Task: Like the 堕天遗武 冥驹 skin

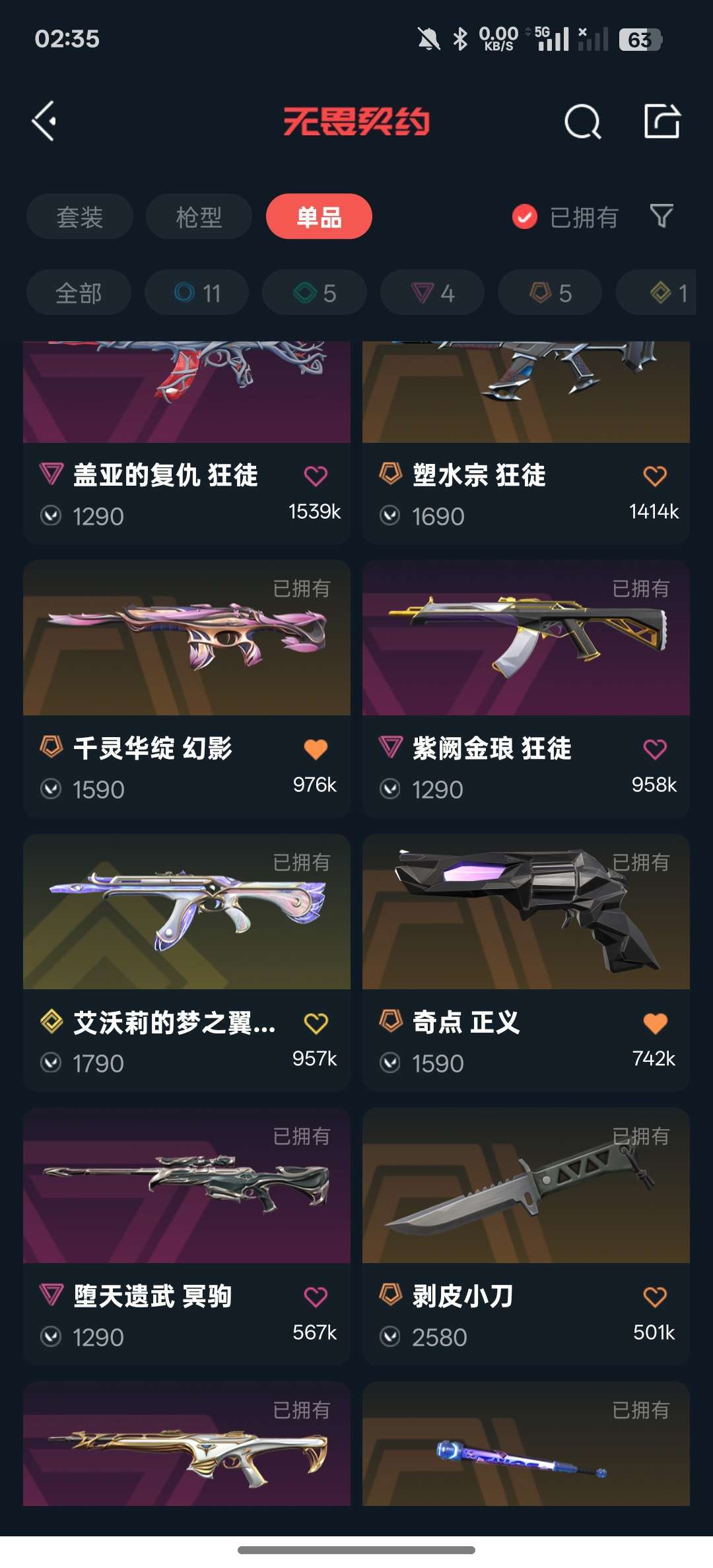Action: click(x=316, y=1297)
